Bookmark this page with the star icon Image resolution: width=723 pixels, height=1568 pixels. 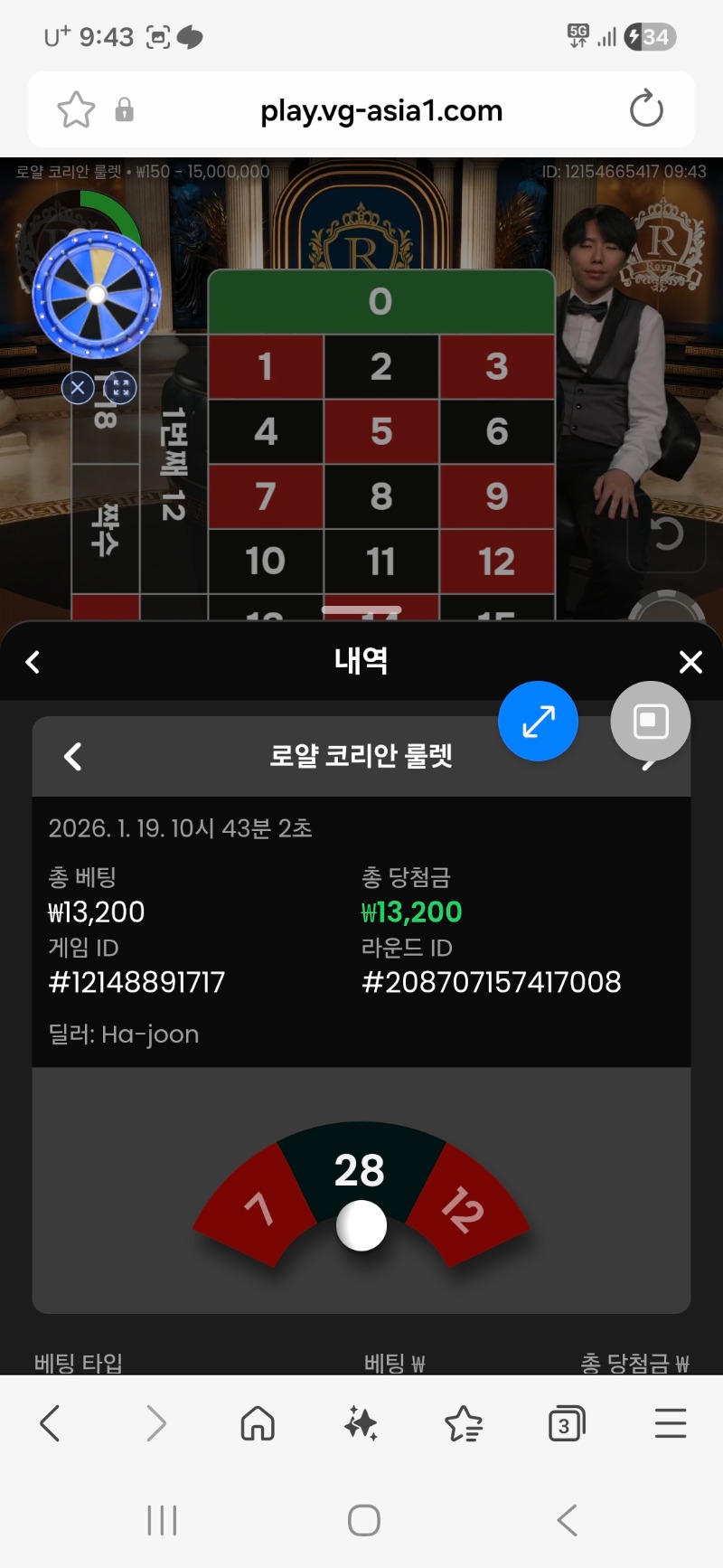(x=76, y=110)
